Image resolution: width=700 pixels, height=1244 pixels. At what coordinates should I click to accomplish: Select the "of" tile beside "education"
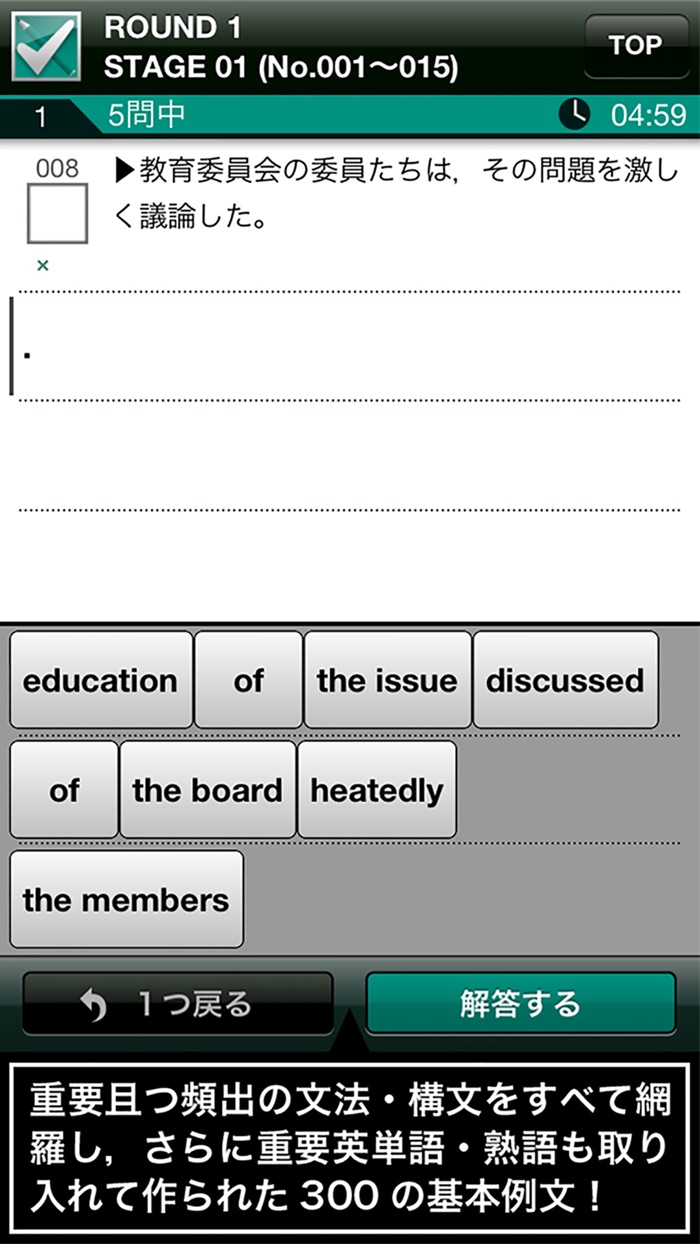tap(248, 680)
